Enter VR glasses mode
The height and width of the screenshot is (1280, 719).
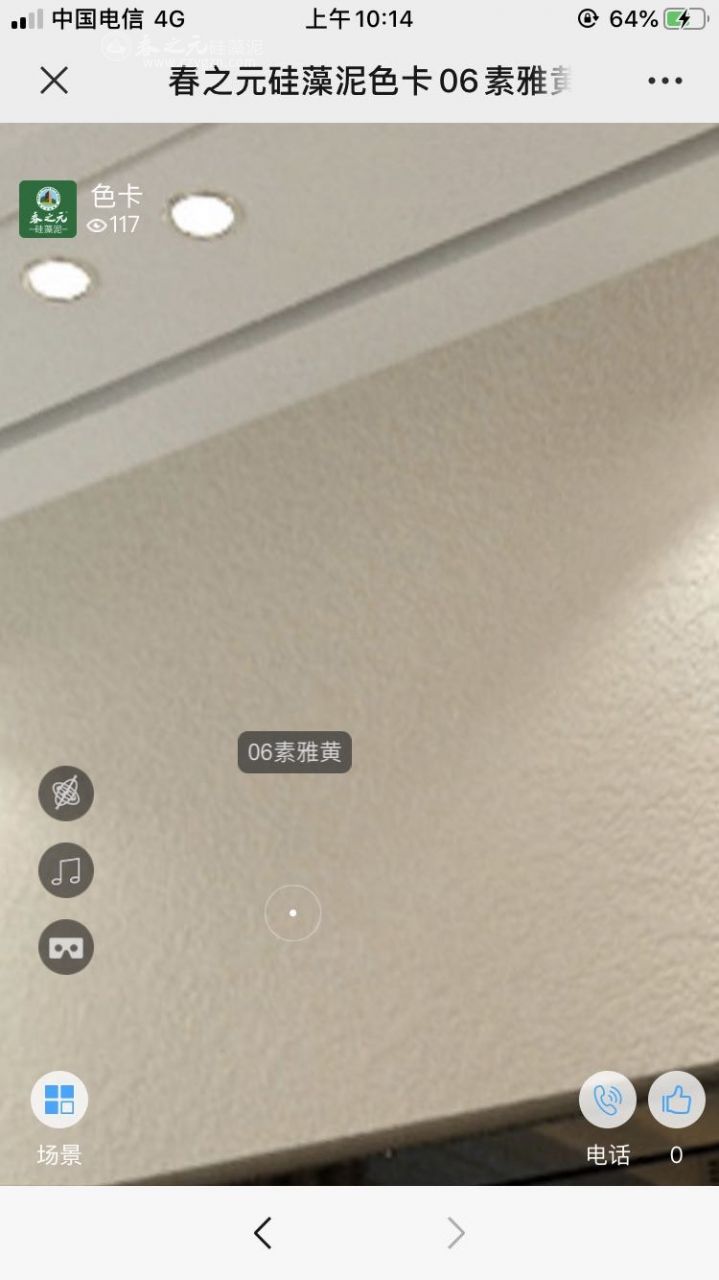tap(66, 947)
